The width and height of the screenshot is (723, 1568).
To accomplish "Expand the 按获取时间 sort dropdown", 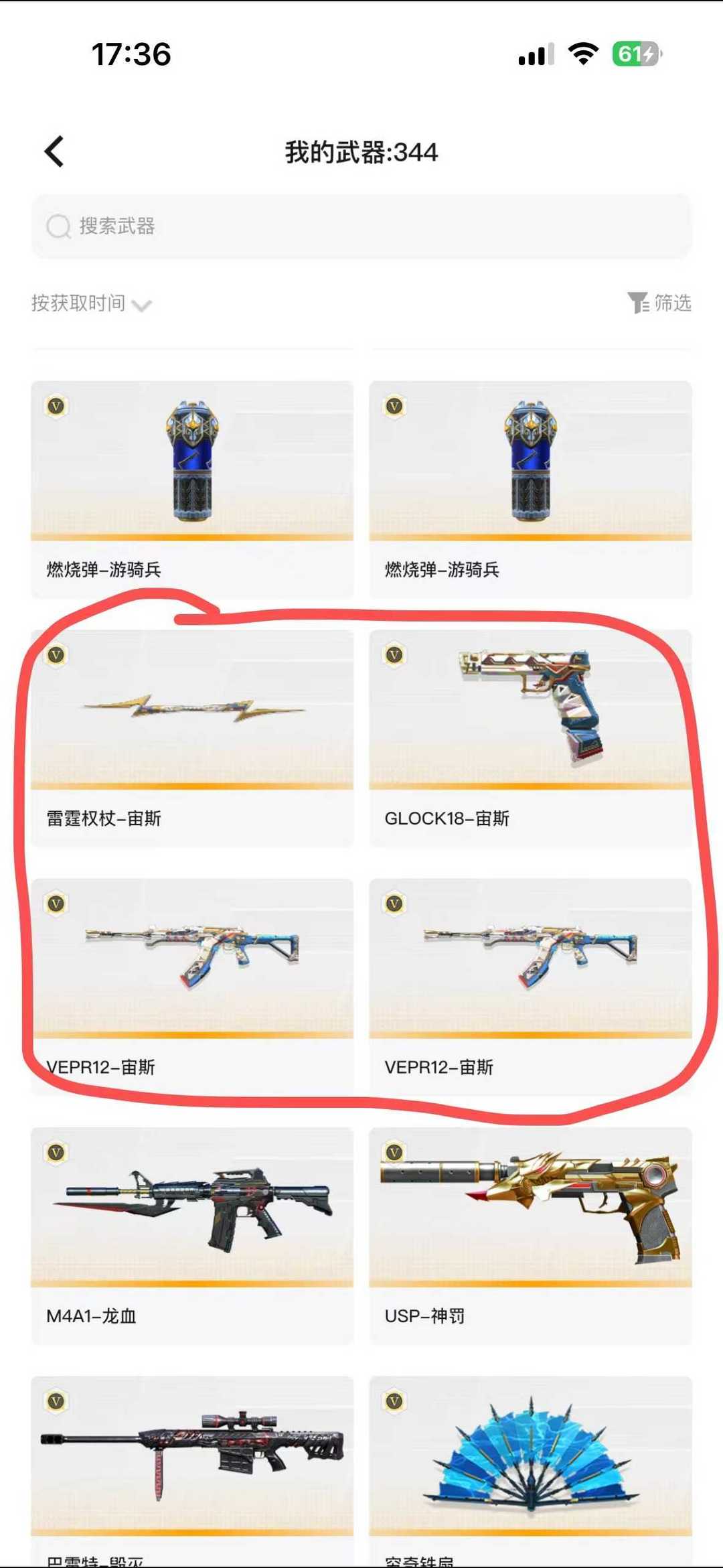I will 92,304.
